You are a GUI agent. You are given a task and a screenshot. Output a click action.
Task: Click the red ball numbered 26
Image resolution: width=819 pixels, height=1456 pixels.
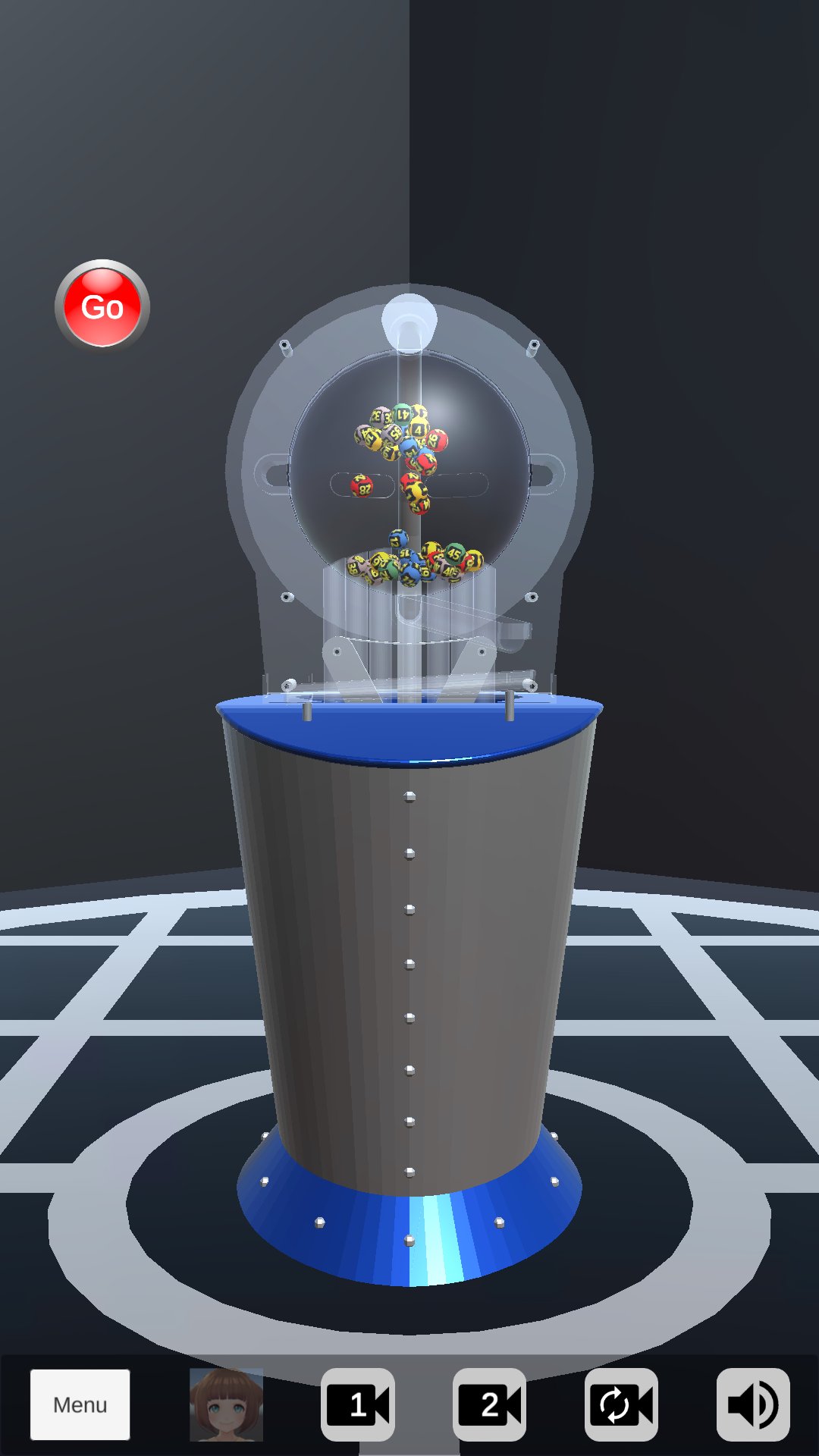(435, 438)
